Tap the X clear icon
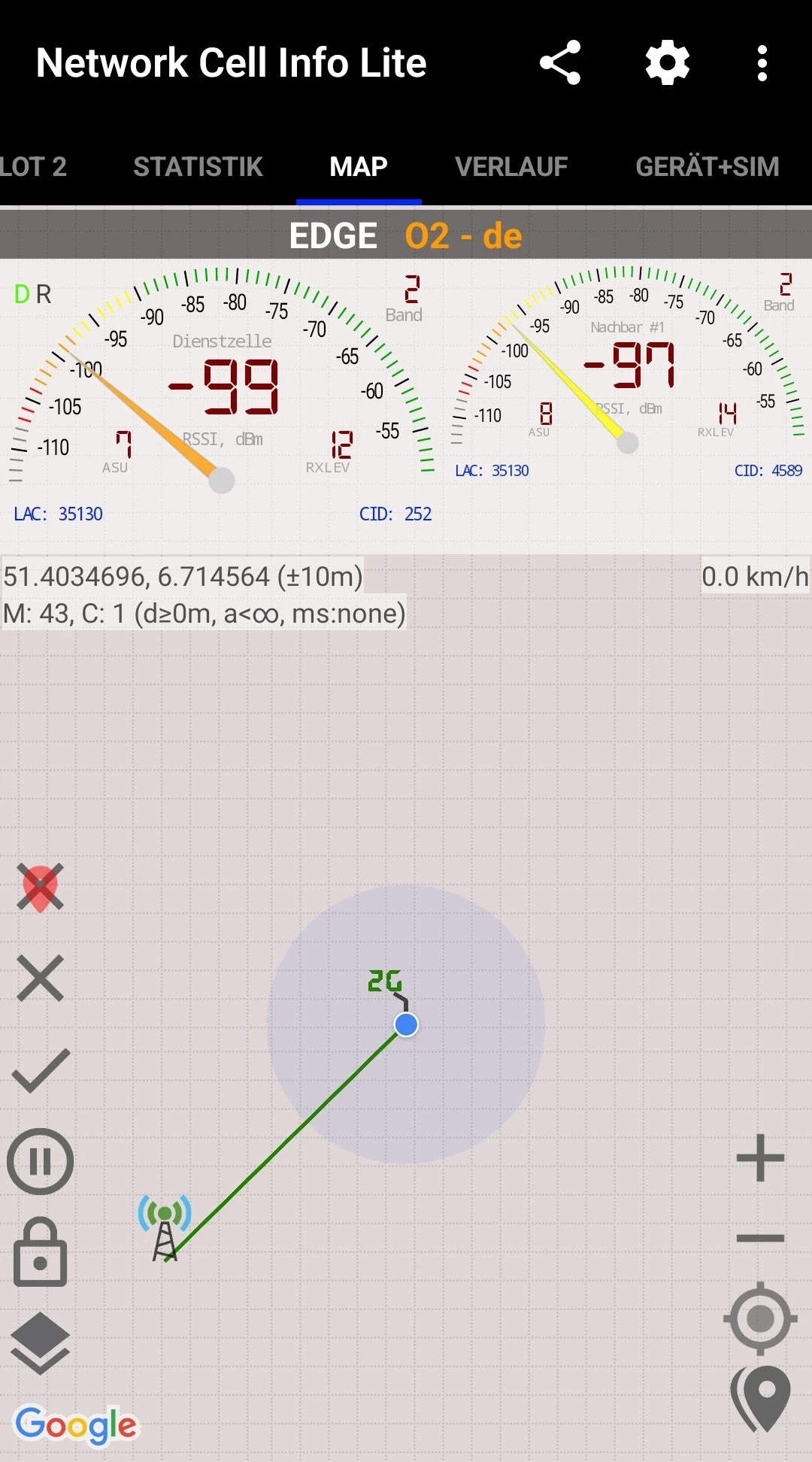Image resolution: width=812 pixels, height=1462 pixels. [x=40, y=978]
